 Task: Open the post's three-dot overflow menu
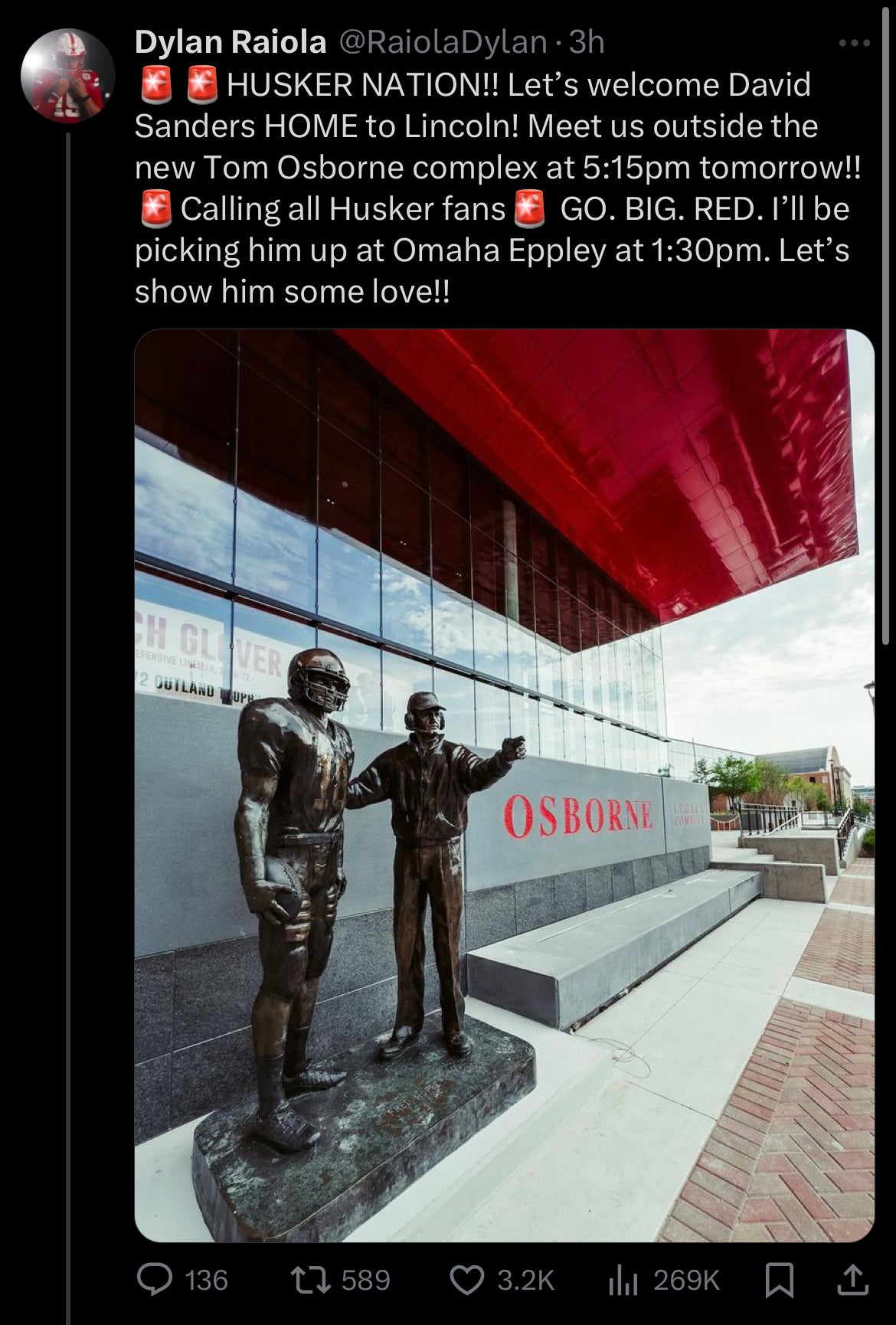click(854, 43)
